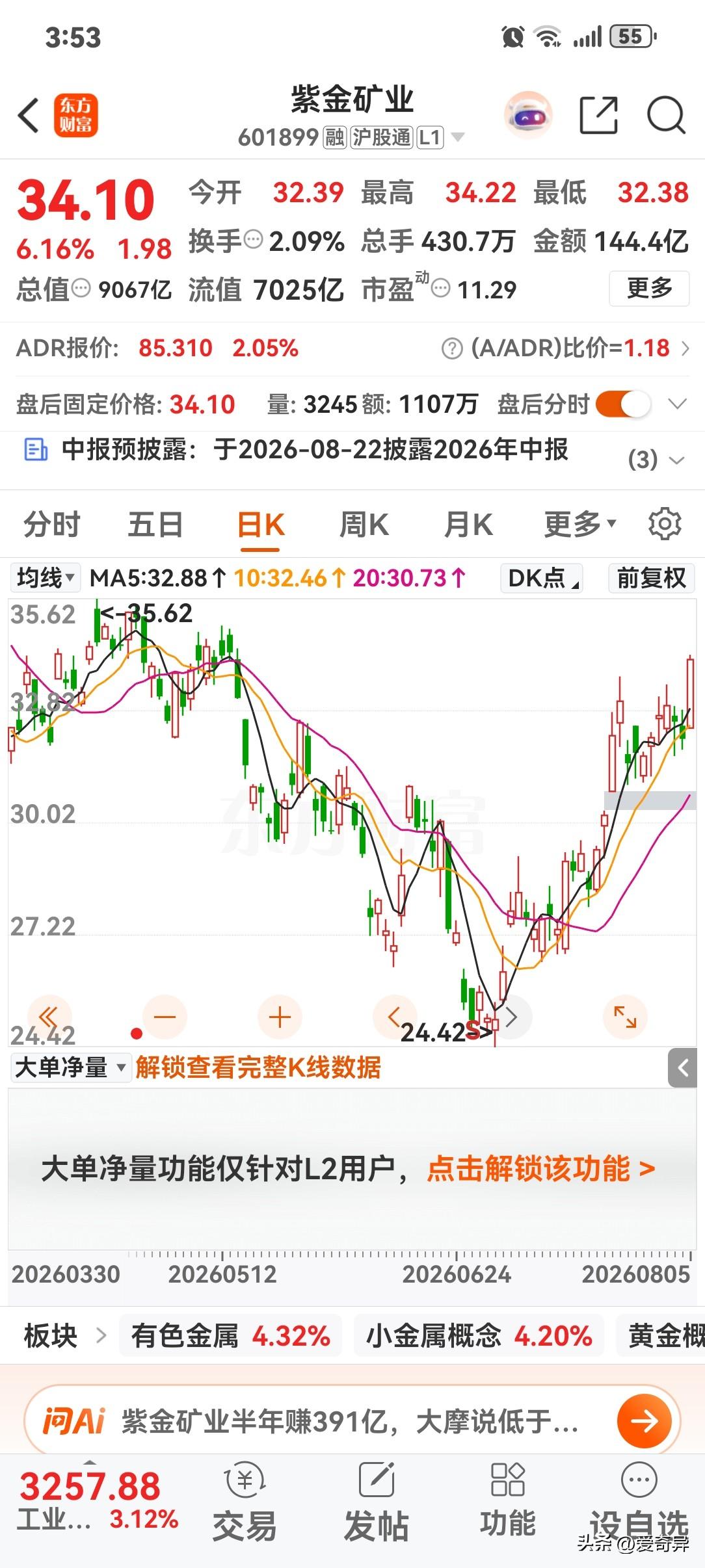
Task: Switch to the 周K chart tab
Action: pyautogui.click(x=364, y=524)
